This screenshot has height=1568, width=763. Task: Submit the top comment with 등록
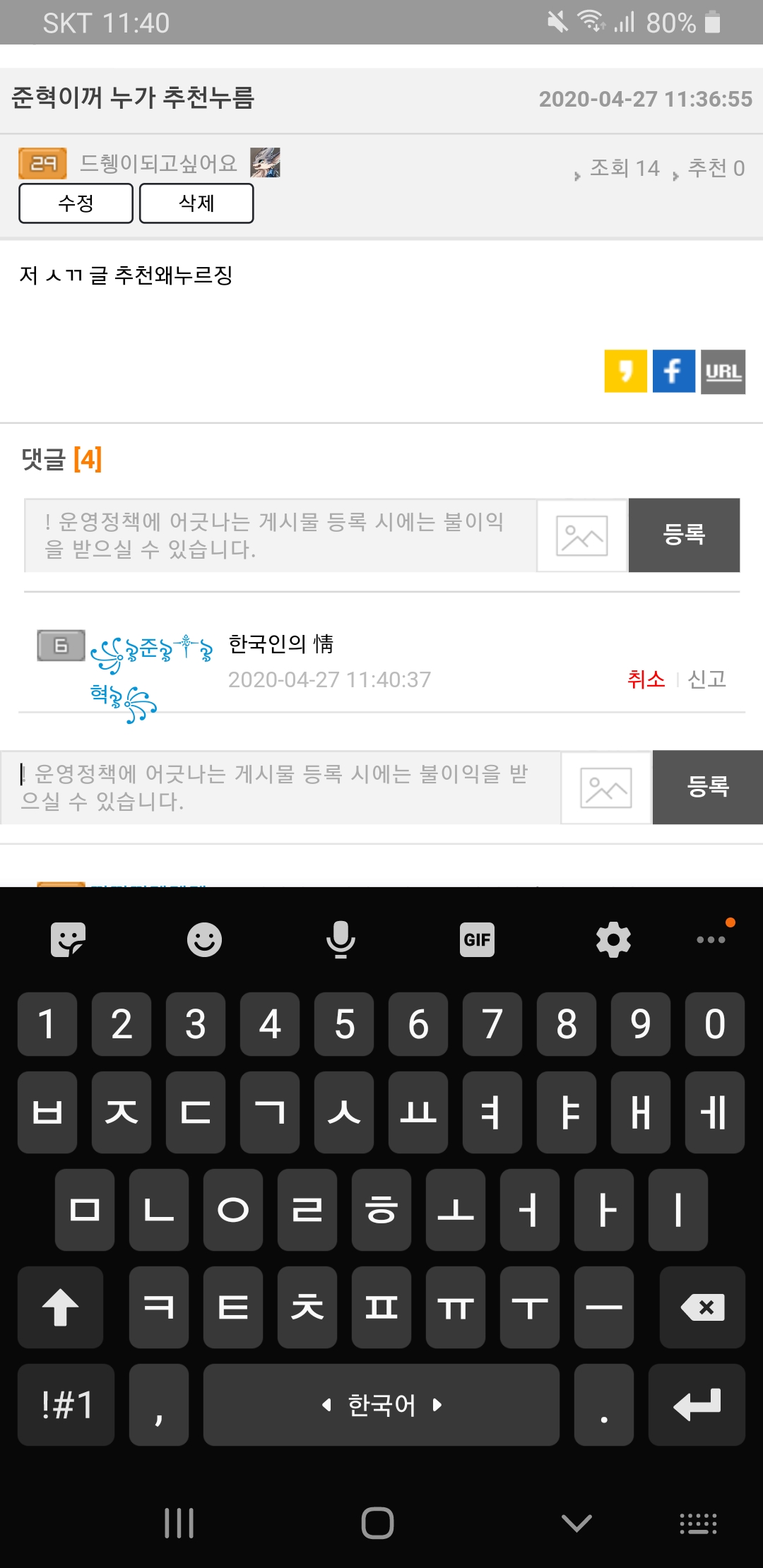coord(684,535)
